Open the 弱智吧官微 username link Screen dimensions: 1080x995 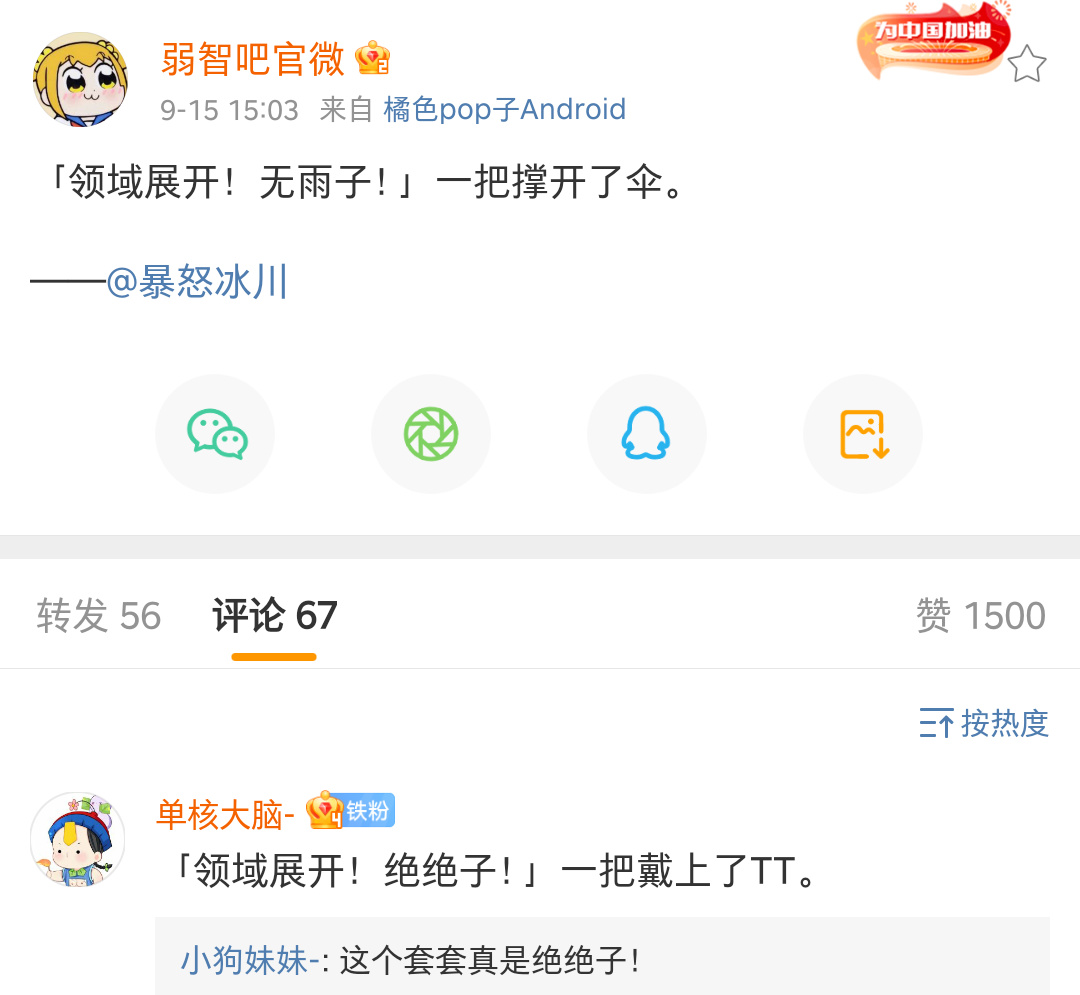coord(252,60)
